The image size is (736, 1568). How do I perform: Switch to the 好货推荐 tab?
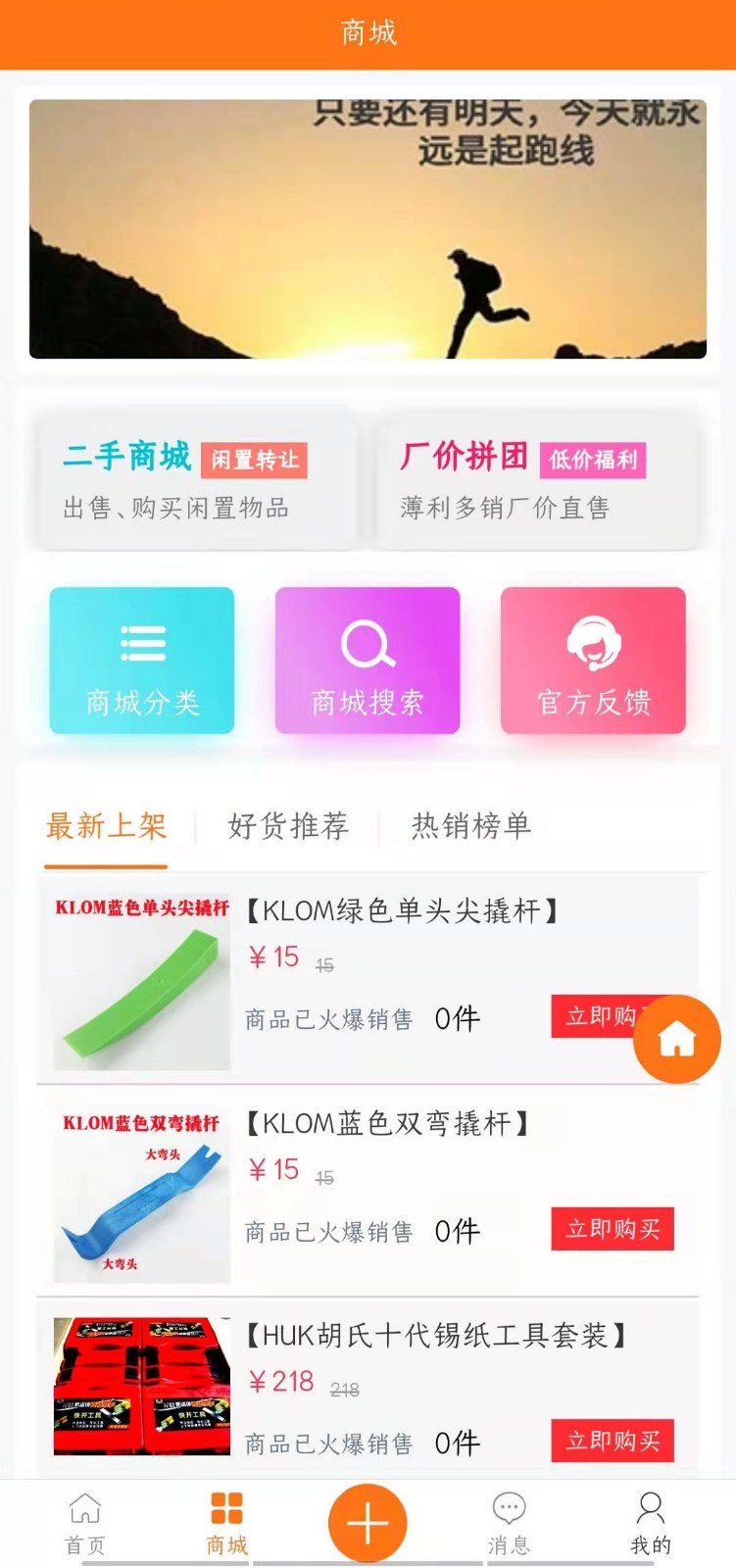288,826
